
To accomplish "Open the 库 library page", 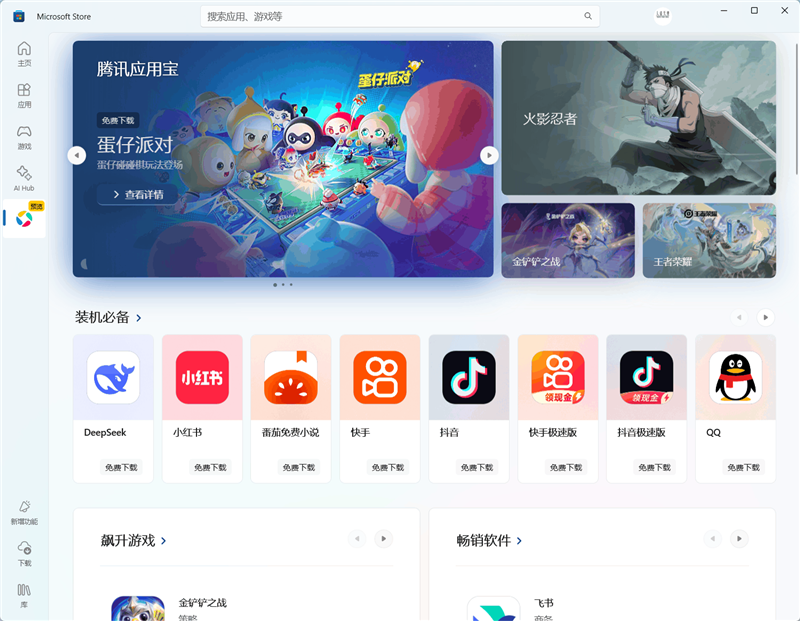I will pyautogui.click(x=24, y=595).
